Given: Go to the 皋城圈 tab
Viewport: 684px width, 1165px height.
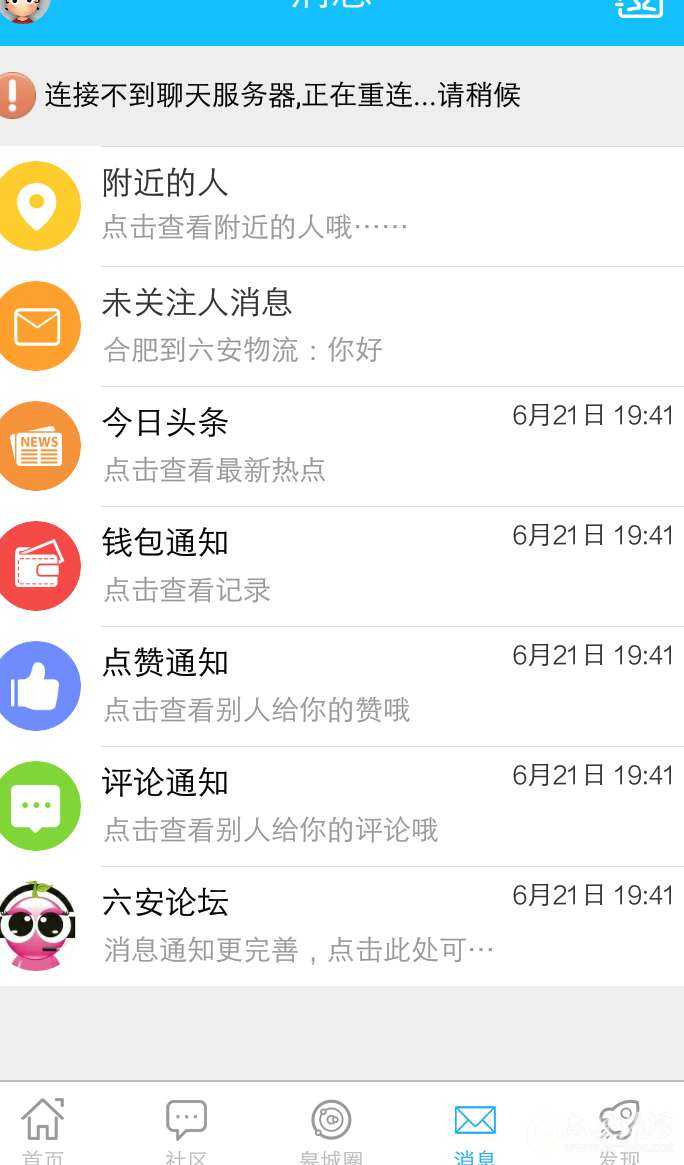Looking at the screenshot, I should tap(331, 1128).
